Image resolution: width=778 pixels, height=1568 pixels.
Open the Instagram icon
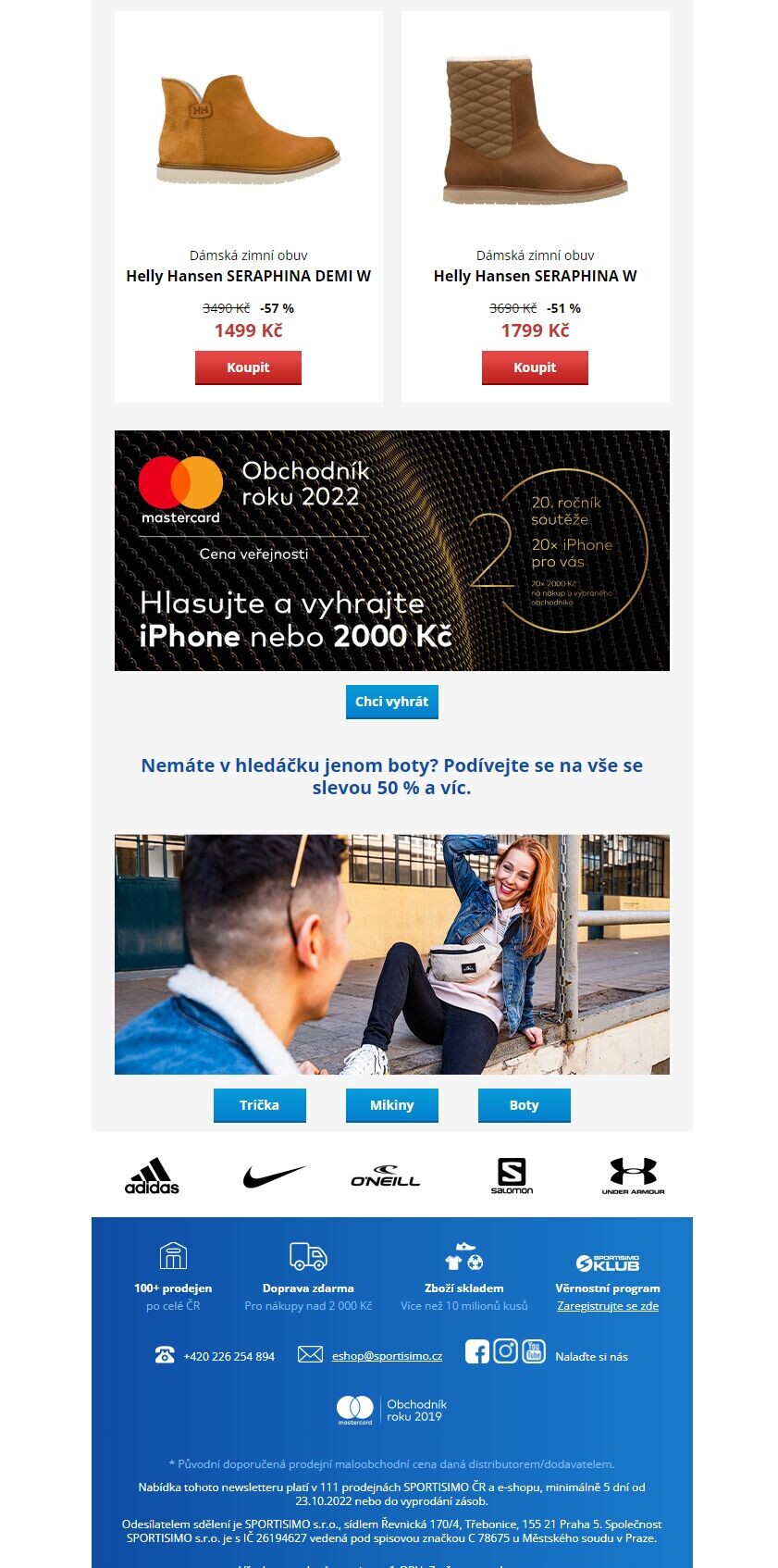coord(505,1351)
